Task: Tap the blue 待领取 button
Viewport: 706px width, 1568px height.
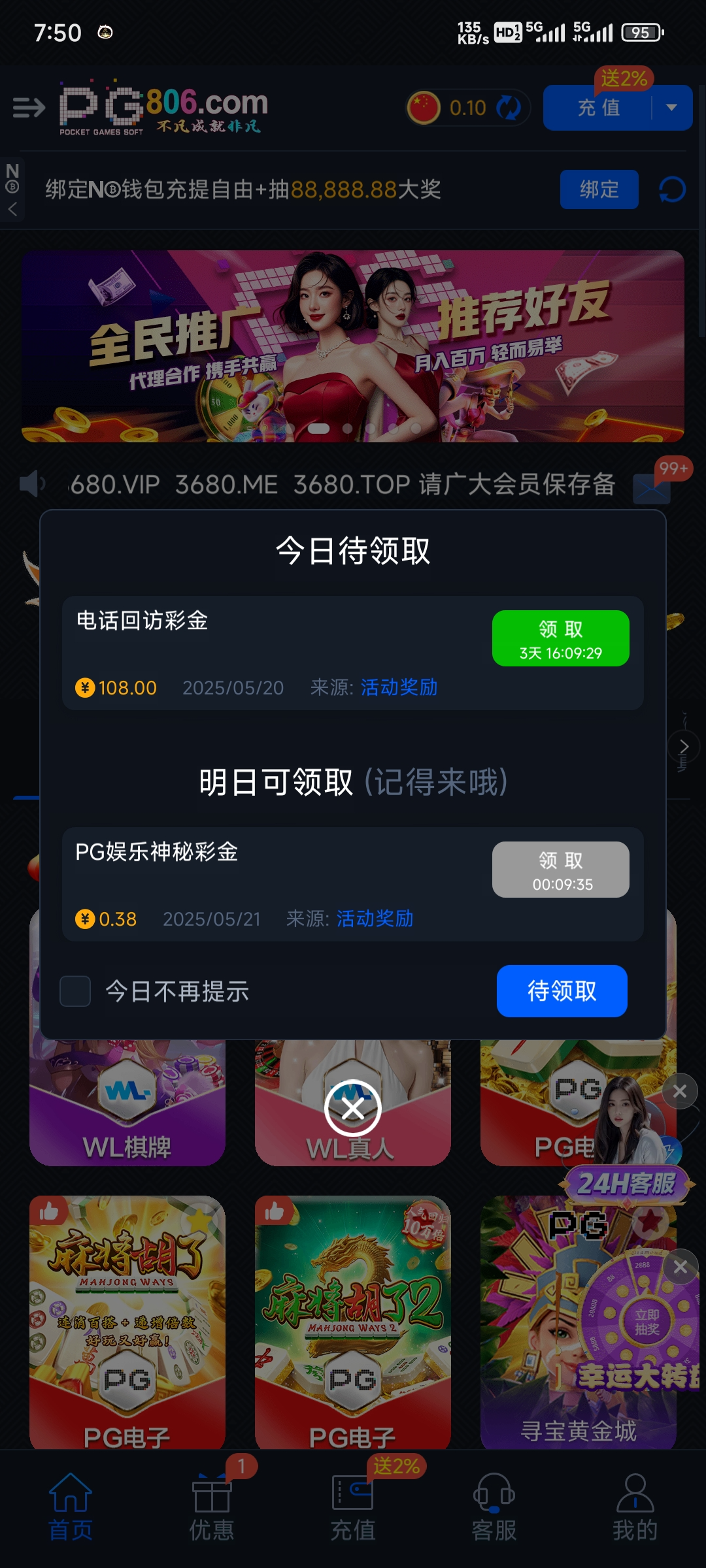Action: tap(562, 991)
